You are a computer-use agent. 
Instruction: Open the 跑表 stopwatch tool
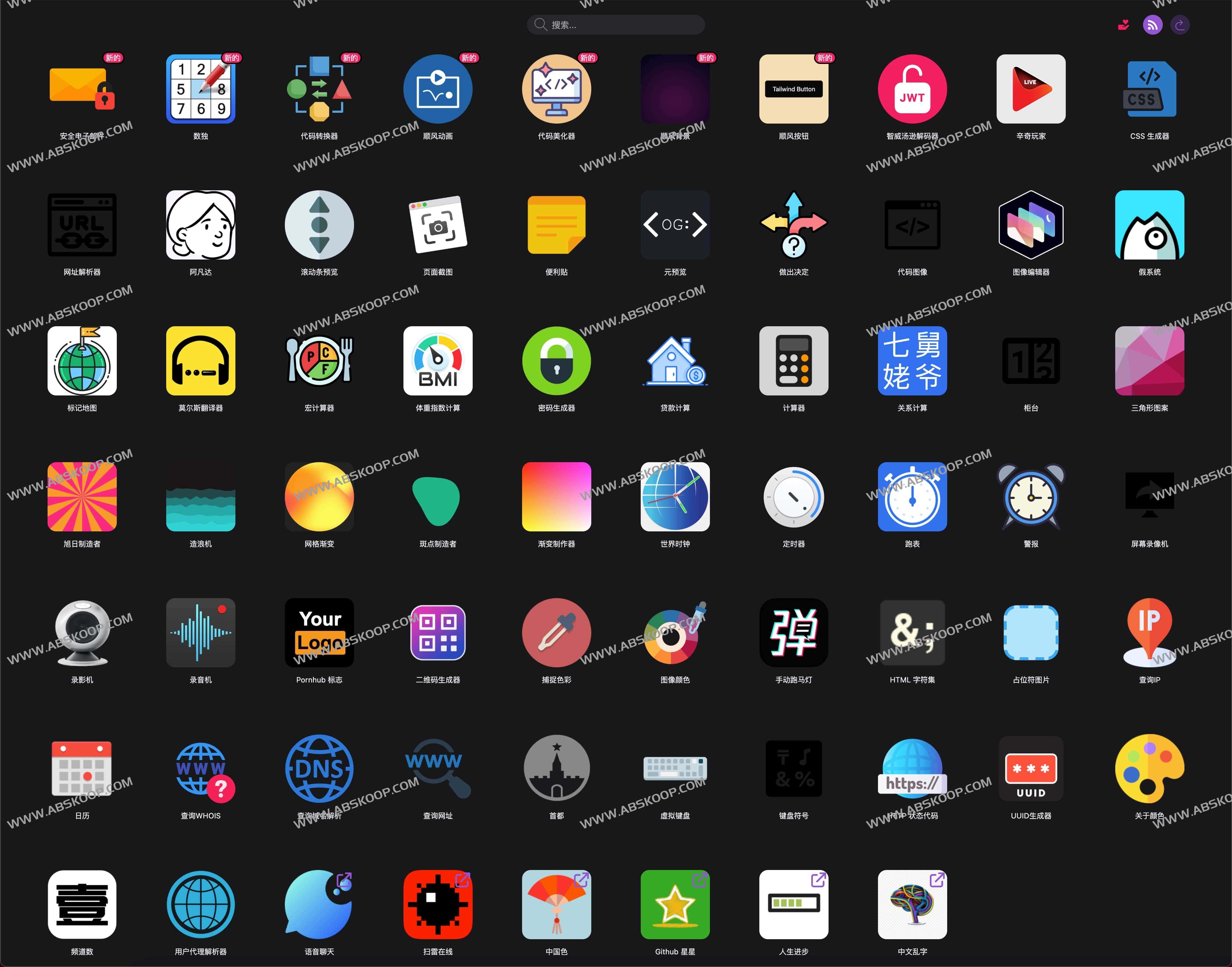tap(912, 497)
